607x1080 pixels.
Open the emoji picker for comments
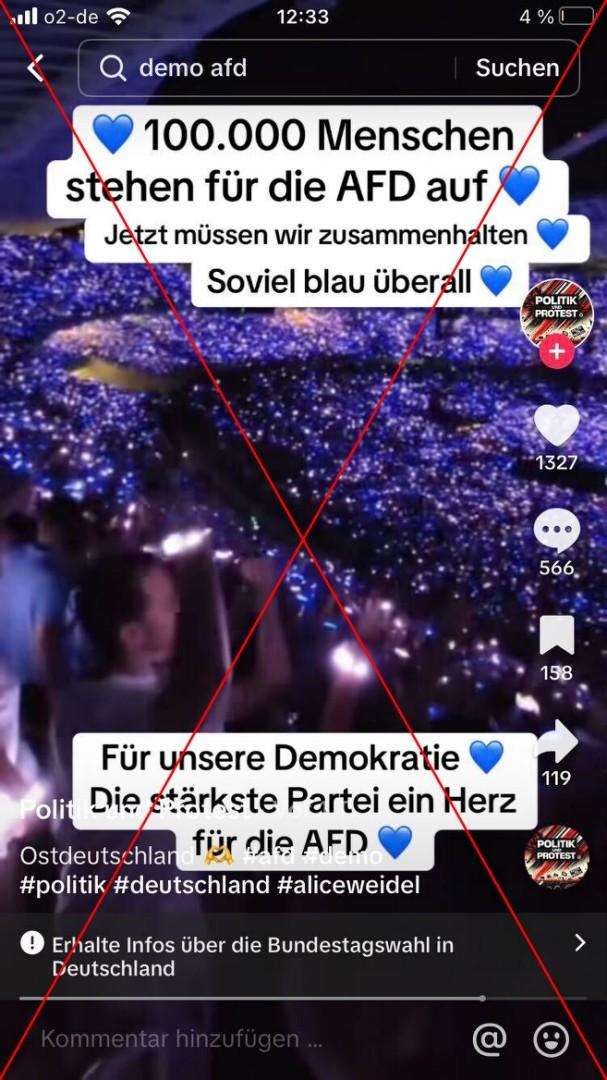point(551,1040)
